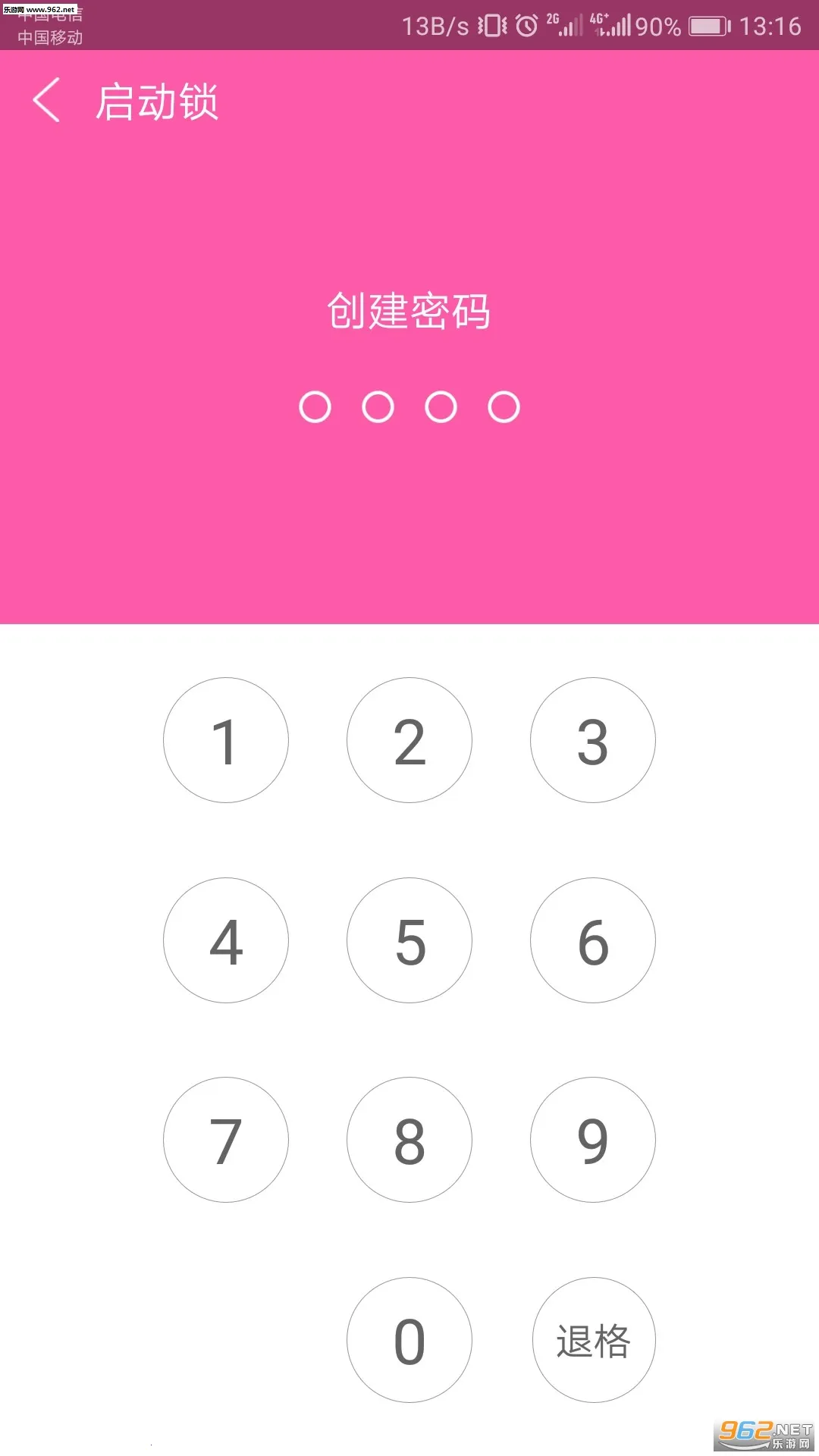Click the 创建密码 title text
The image size is (819, 1456).
click(x=409, y=311)
